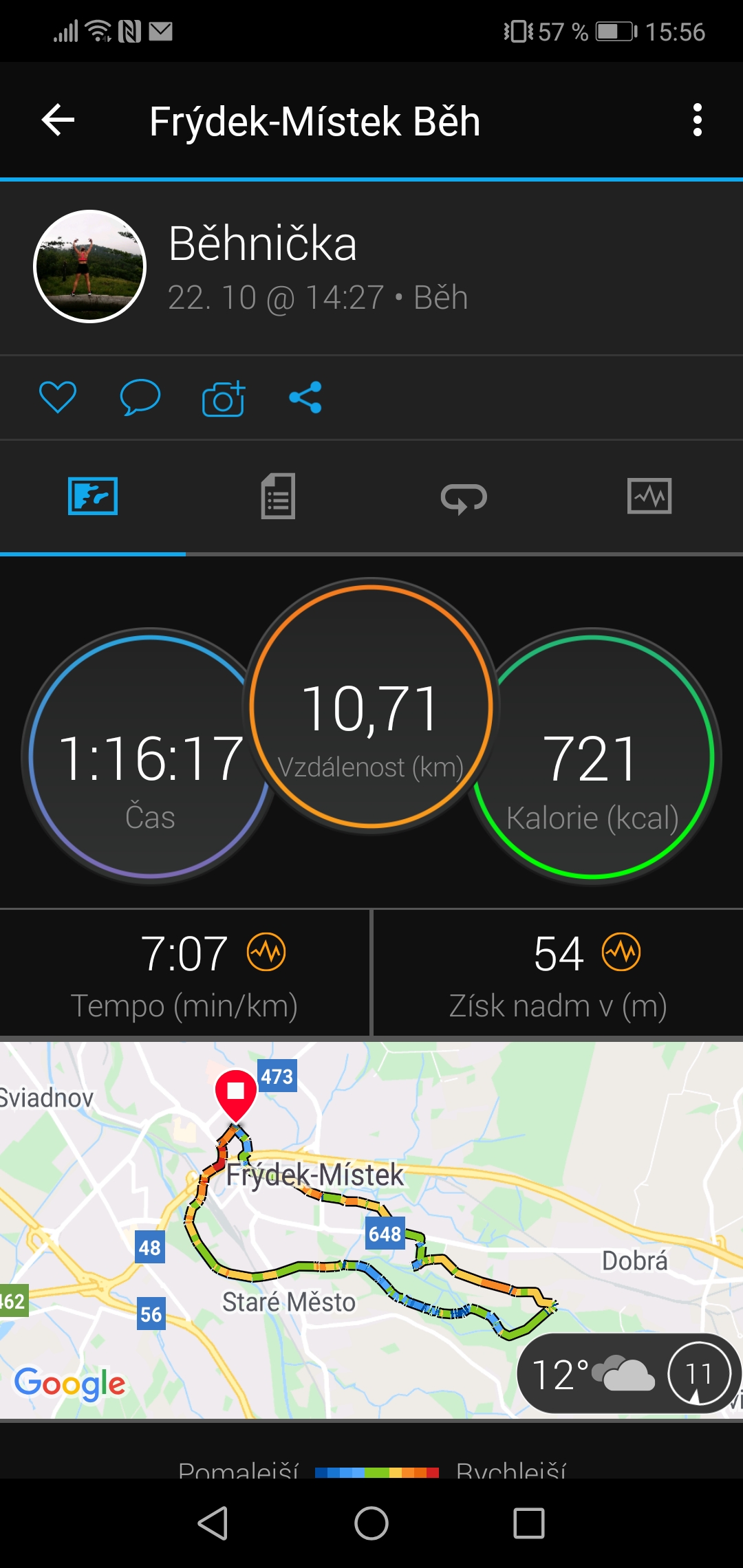
Task: Go back using the top arrow
Action: [58, 120]
